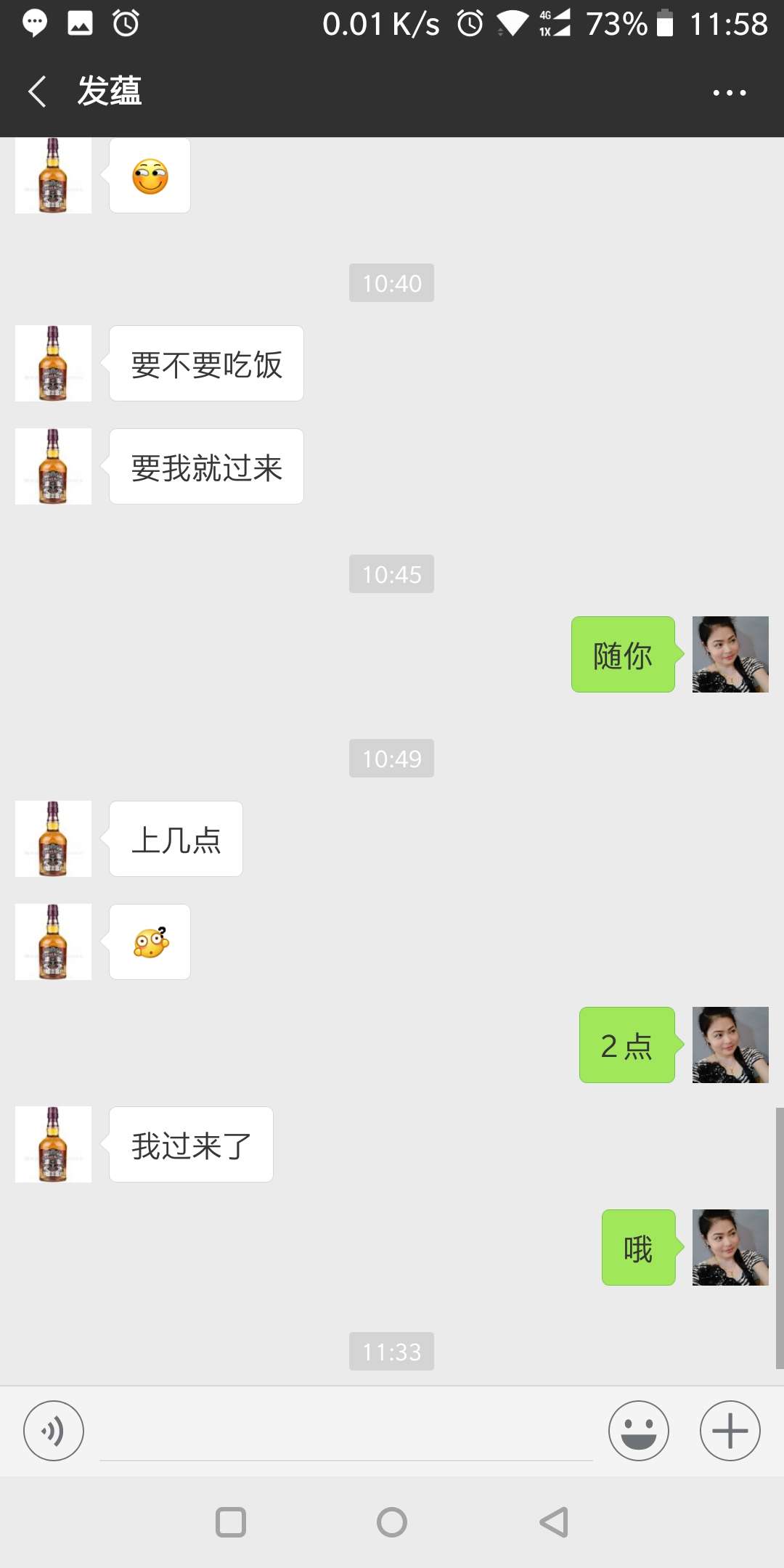Tap the winking emoji sticker message
This screenshot has width=784, height=1568.
tap(149, 174)
